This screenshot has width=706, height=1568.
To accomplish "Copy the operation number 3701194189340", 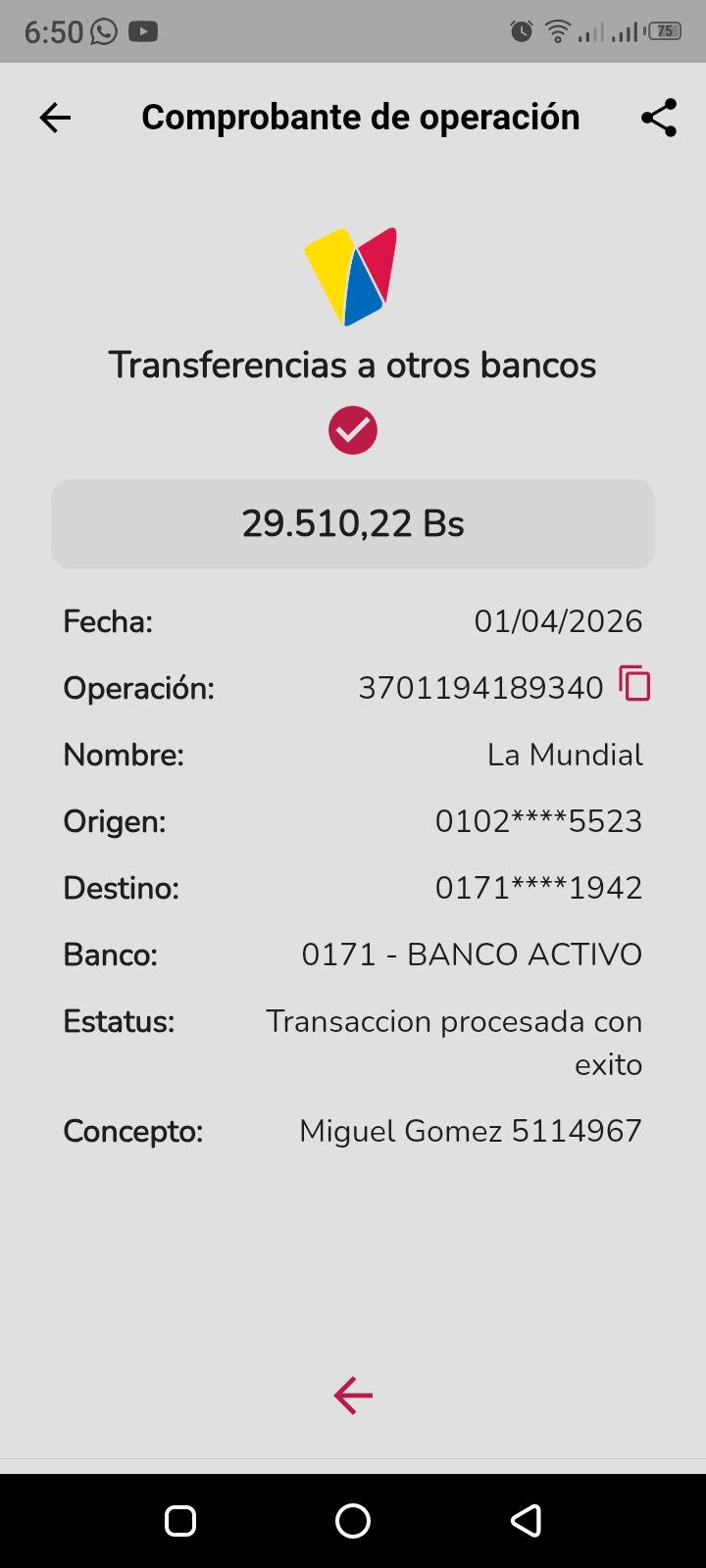I will [634, 684].
